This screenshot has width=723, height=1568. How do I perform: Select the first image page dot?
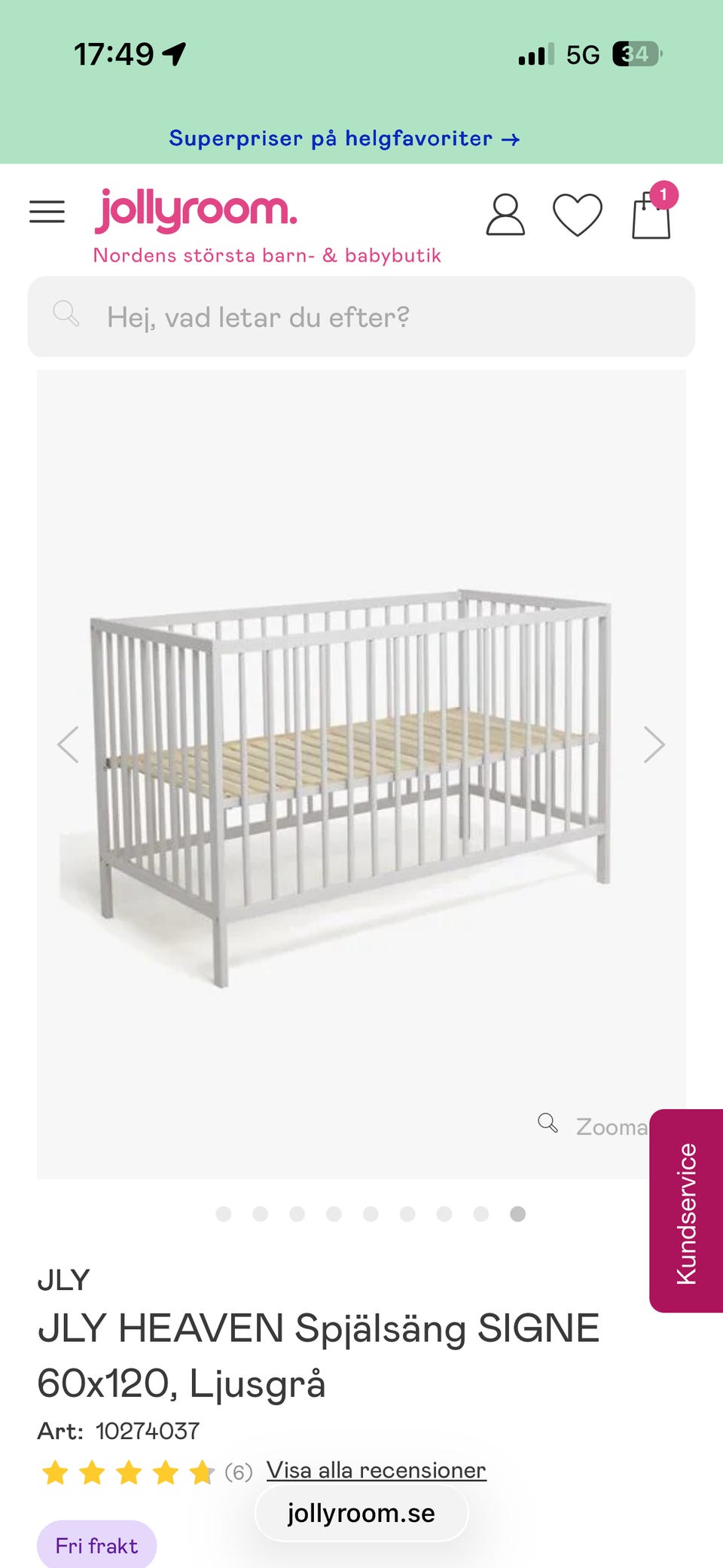(224, 1214)
